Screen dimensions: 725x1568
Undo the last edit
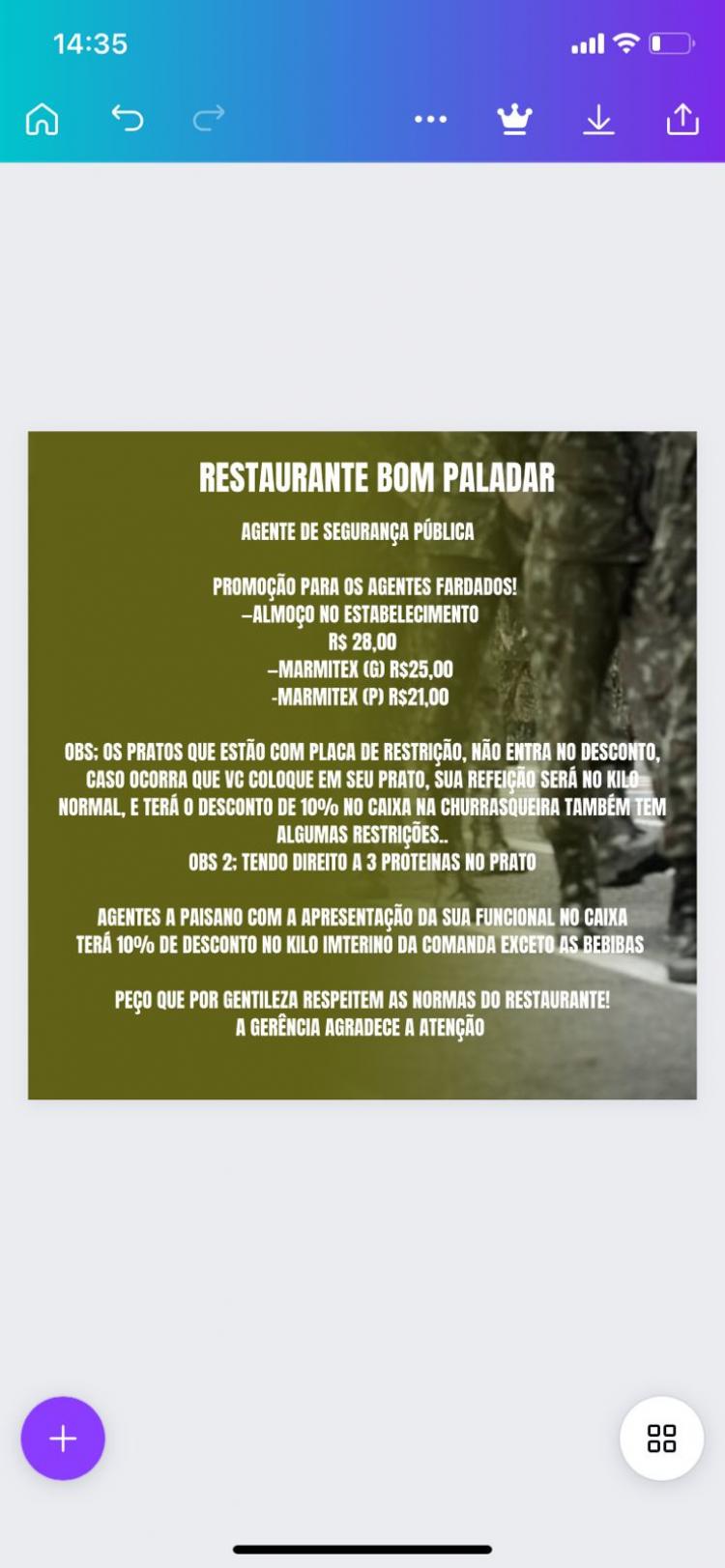(127, 118)
